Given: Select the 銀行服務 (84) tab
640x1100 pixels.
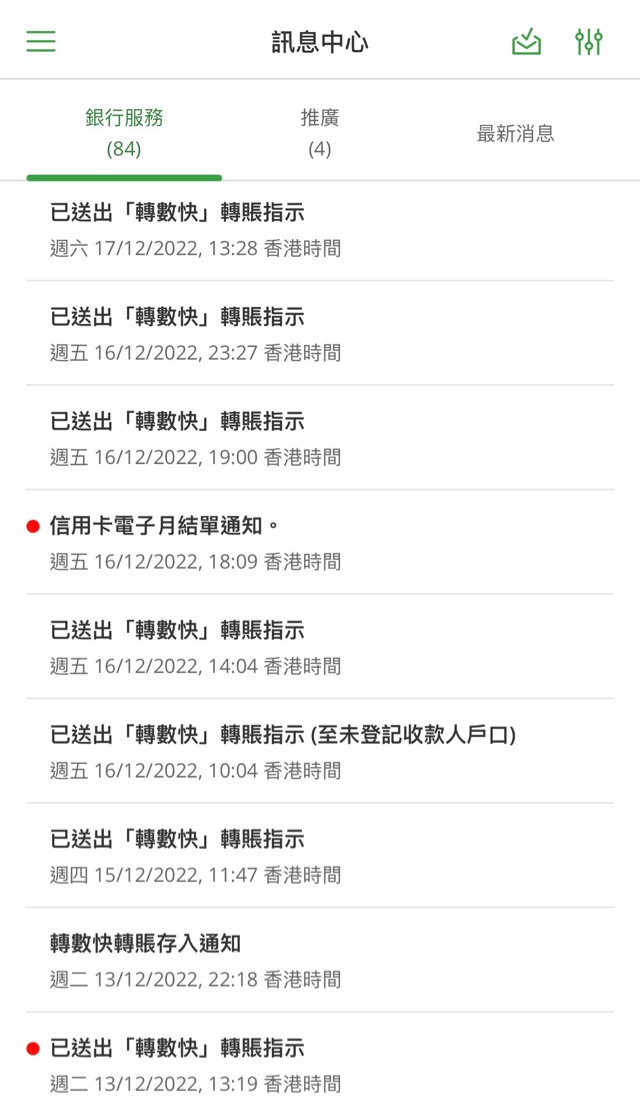Looking at the screenshot, I should click(124, 133).
